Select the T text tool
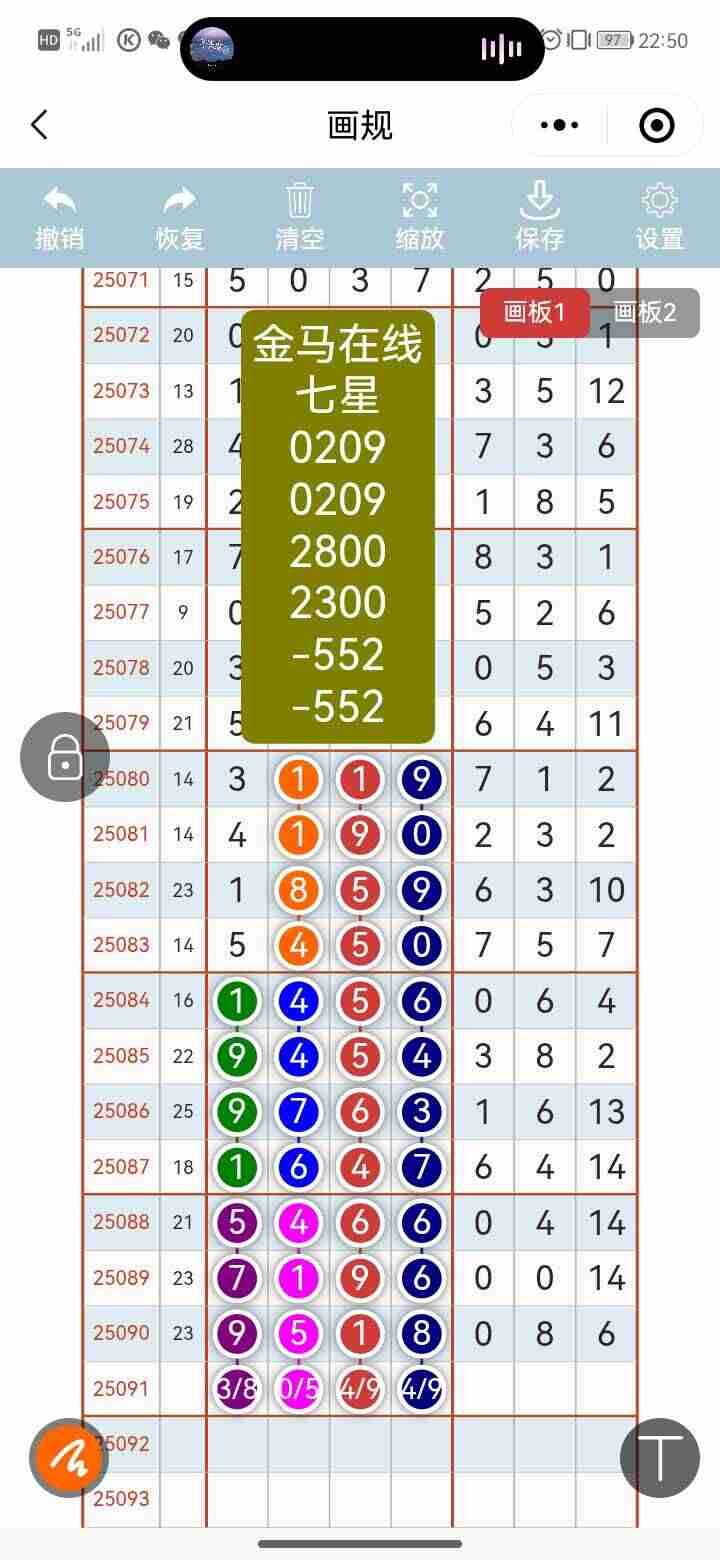 click(659, 1458)
